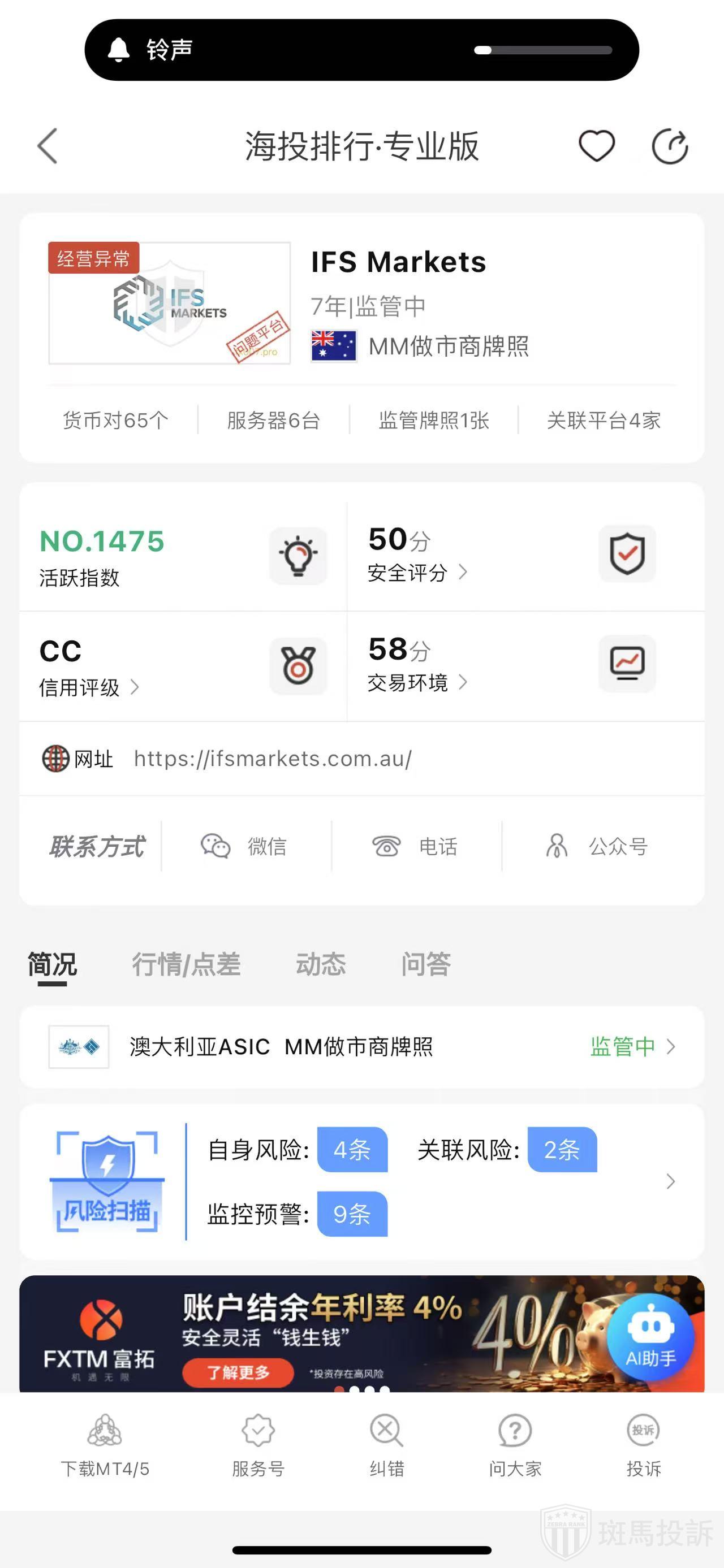Go back using the top-left arrow

pos(48,146)
